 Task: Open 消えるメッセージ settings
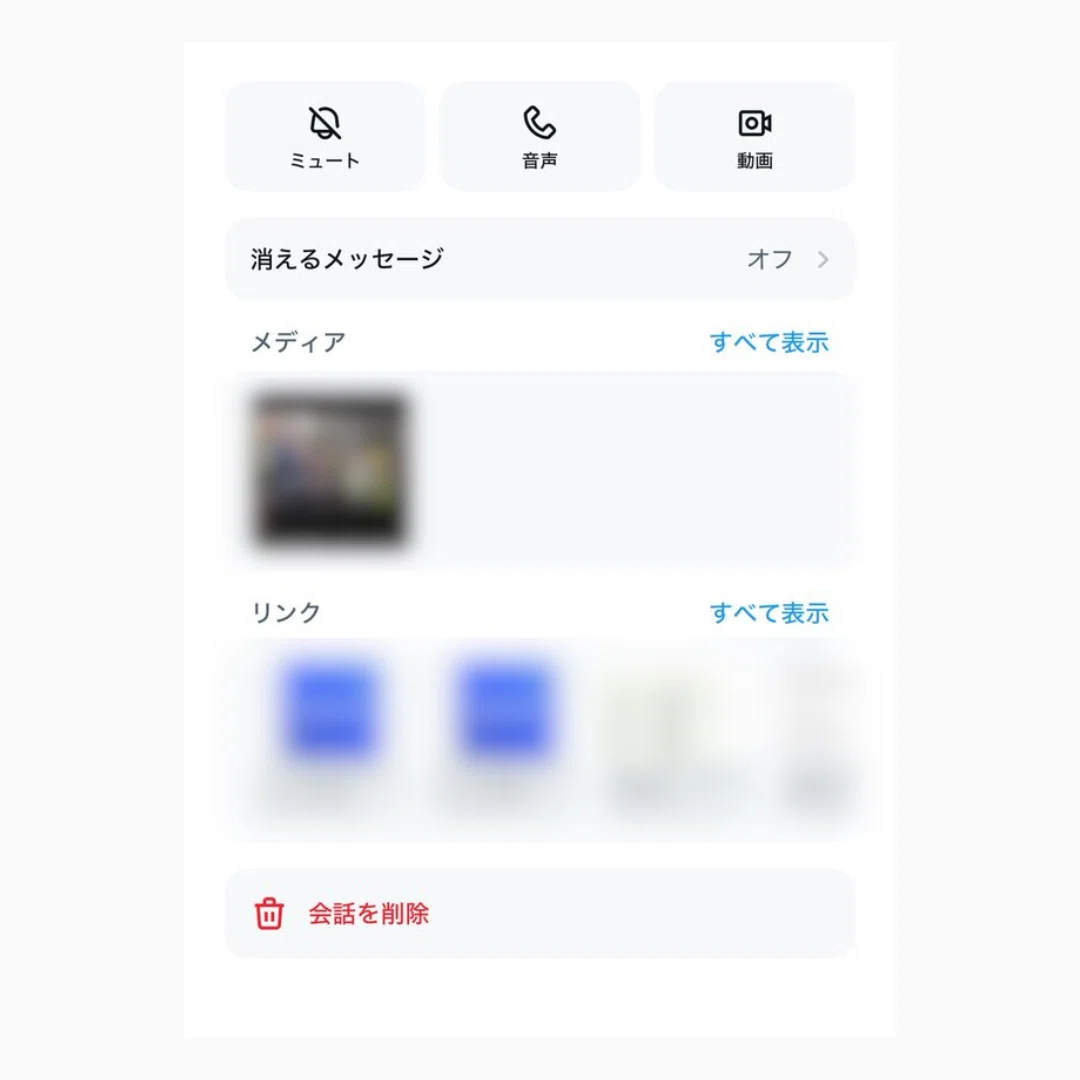click(x=540, y=259)
